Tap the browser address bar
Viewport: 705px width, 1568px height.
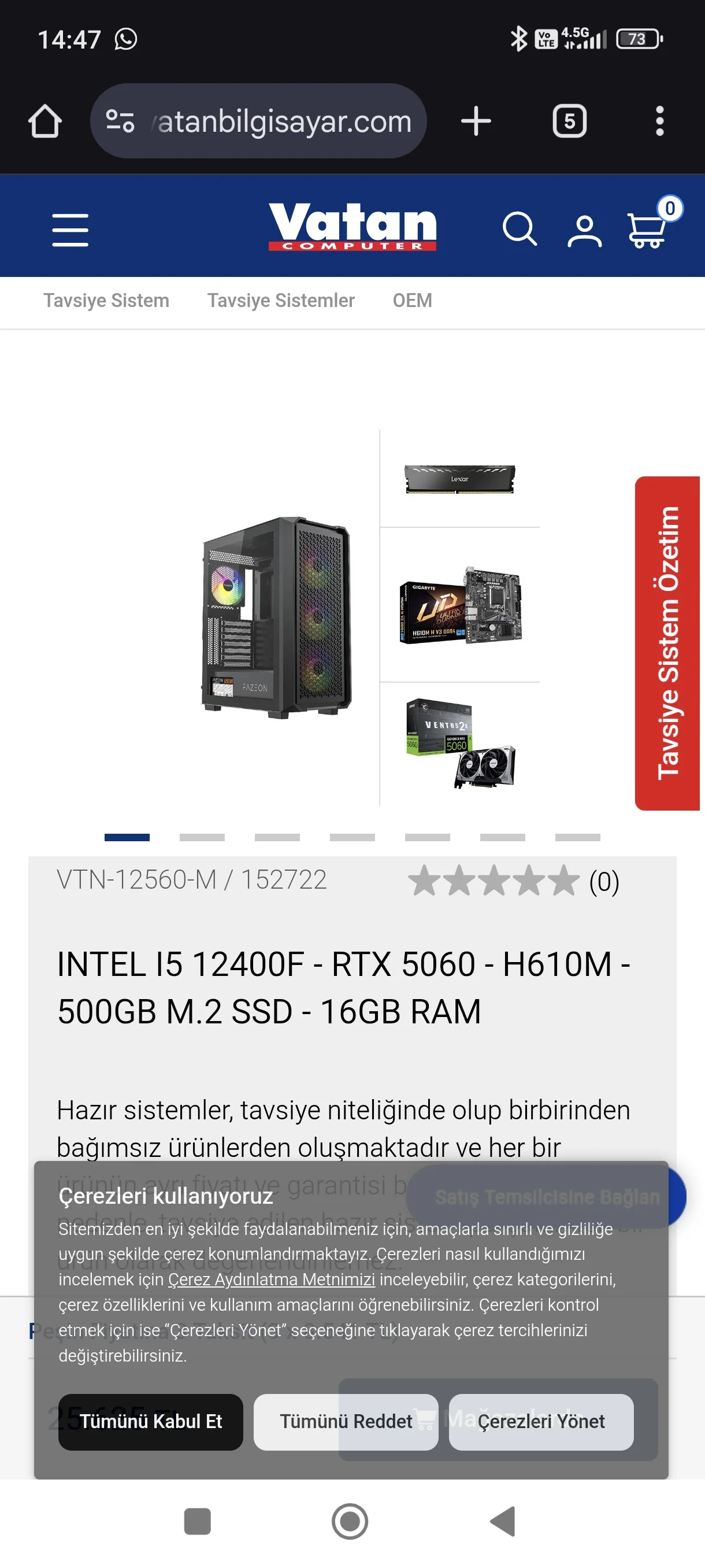pyautogui.click(x=268, y=121)
